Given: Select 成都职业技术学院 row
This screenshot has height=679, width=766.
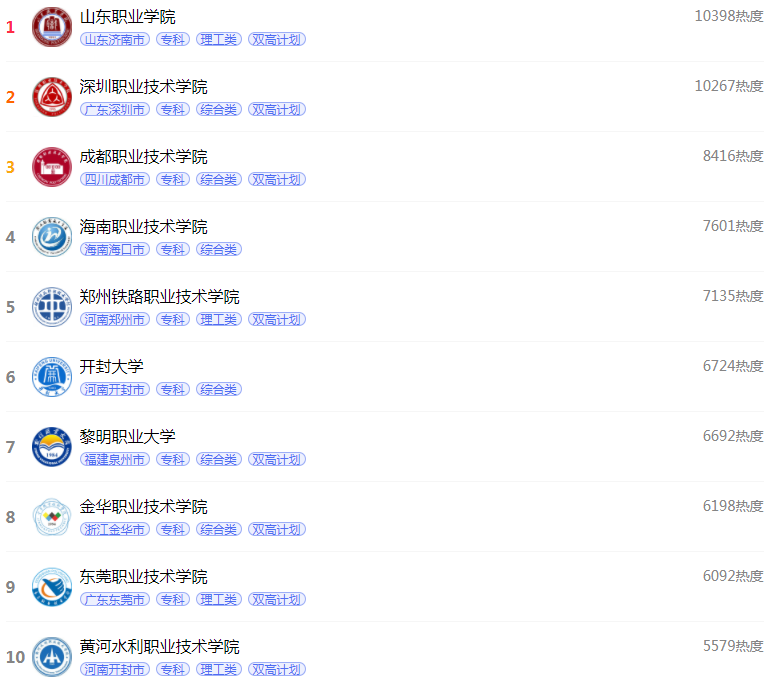Looking at the screenshot, I should [x=143, y=157].
